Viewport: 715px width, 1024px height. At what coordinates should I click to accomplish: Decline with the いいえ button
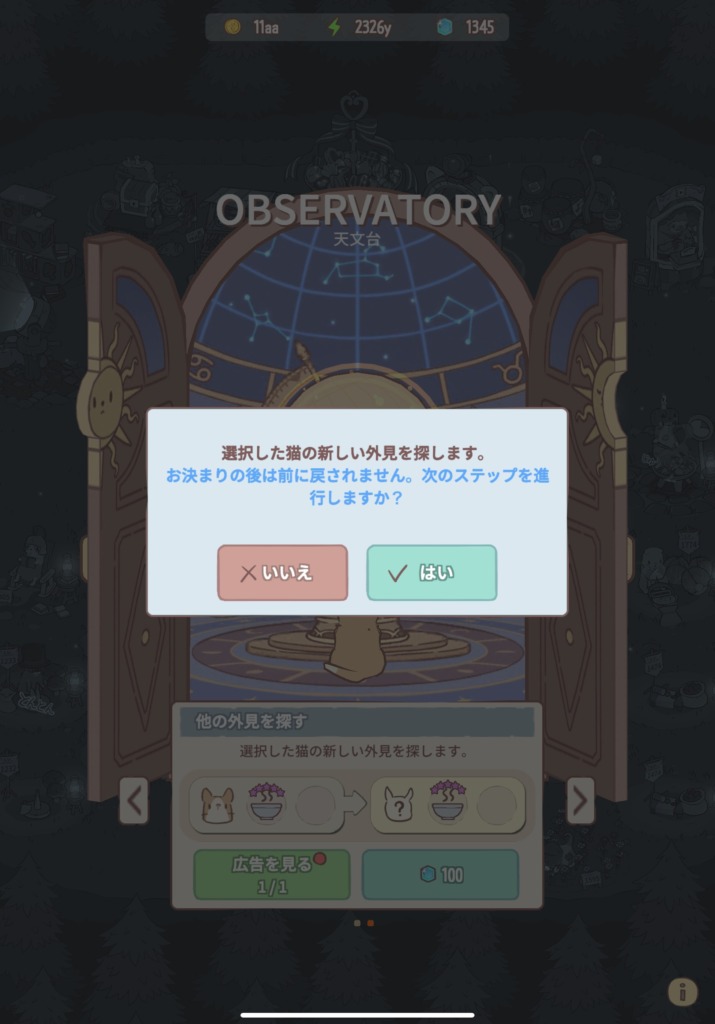(x=282, y=573)
